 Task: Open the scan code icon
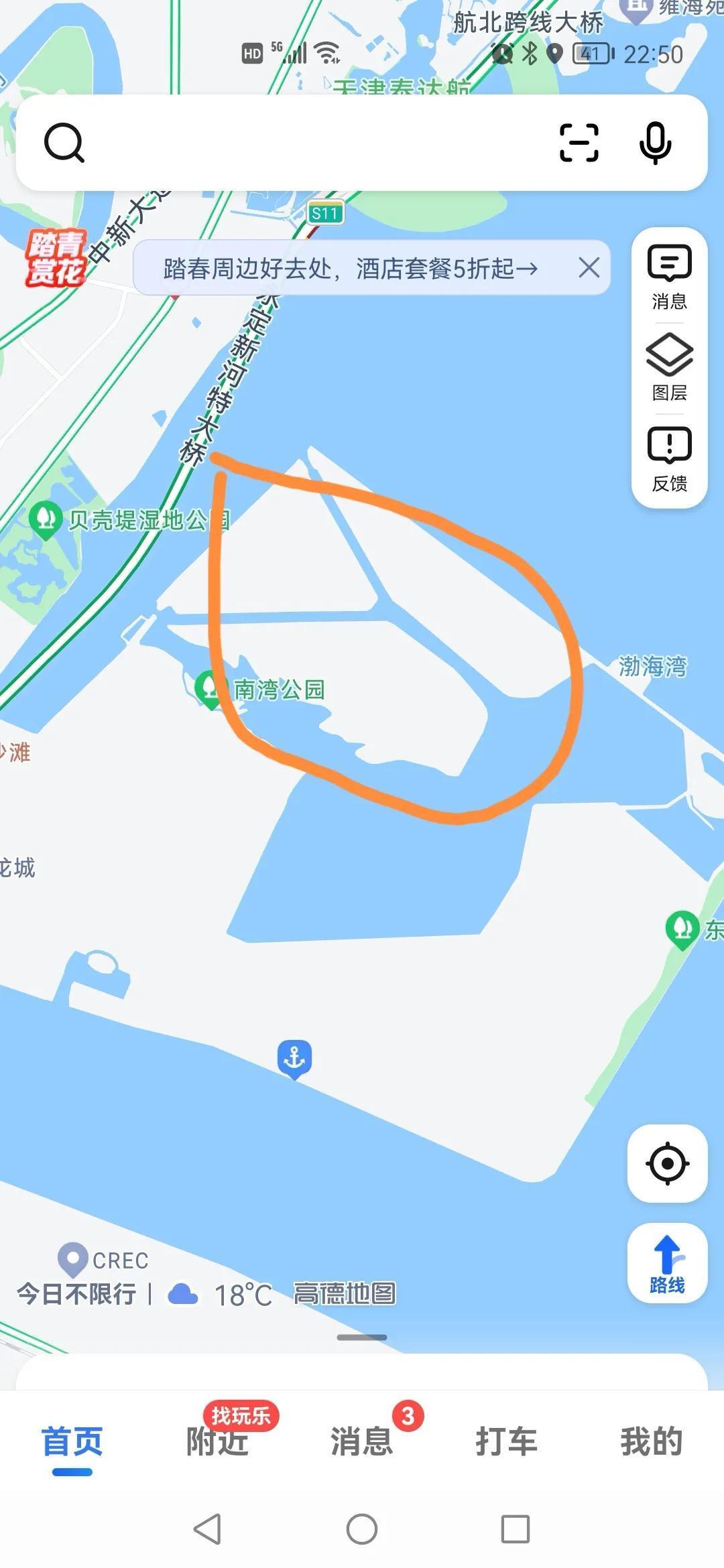[579, 143]
